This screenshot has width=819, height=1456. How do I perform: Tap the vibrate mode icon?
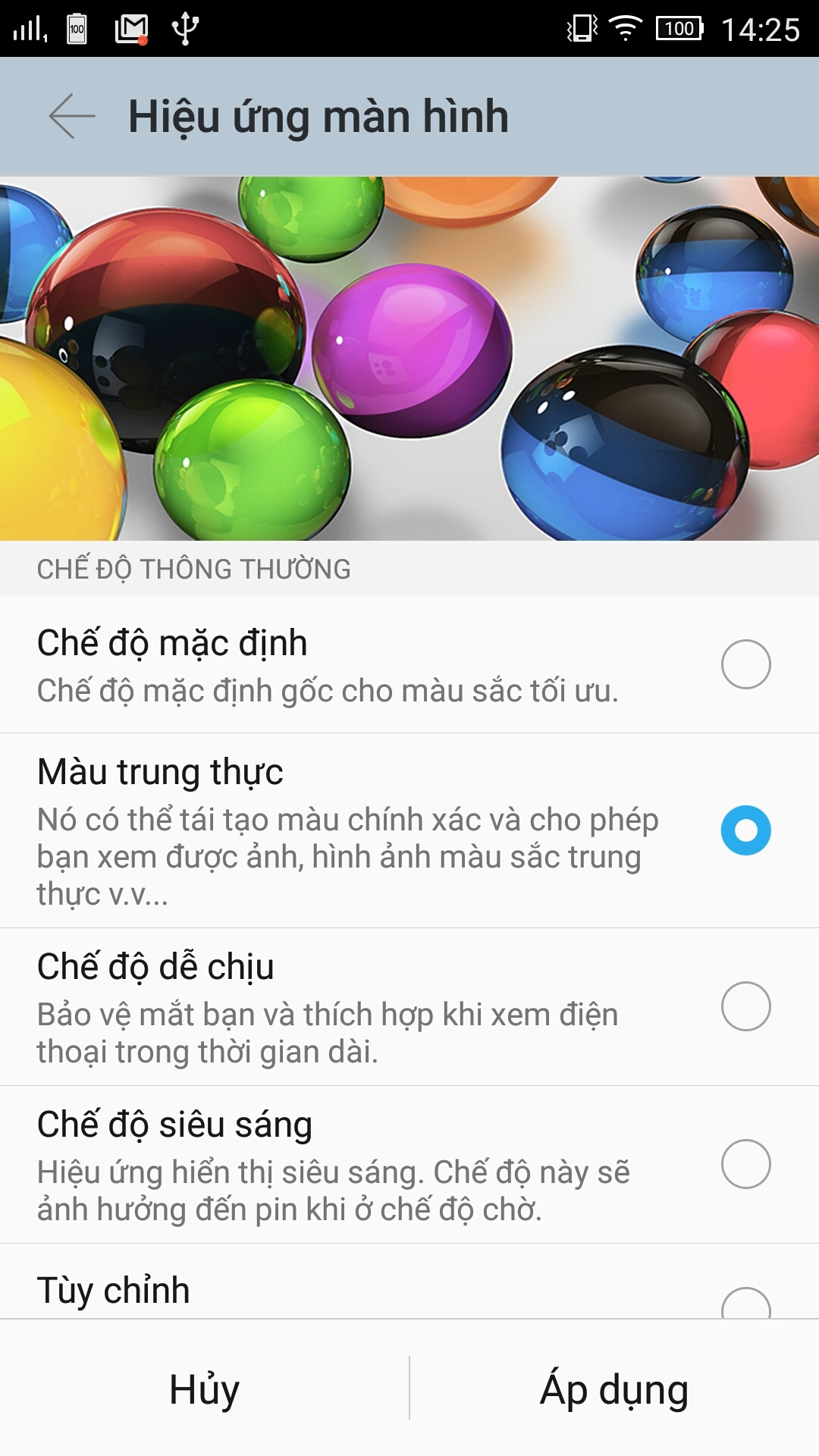click(580, 27)
